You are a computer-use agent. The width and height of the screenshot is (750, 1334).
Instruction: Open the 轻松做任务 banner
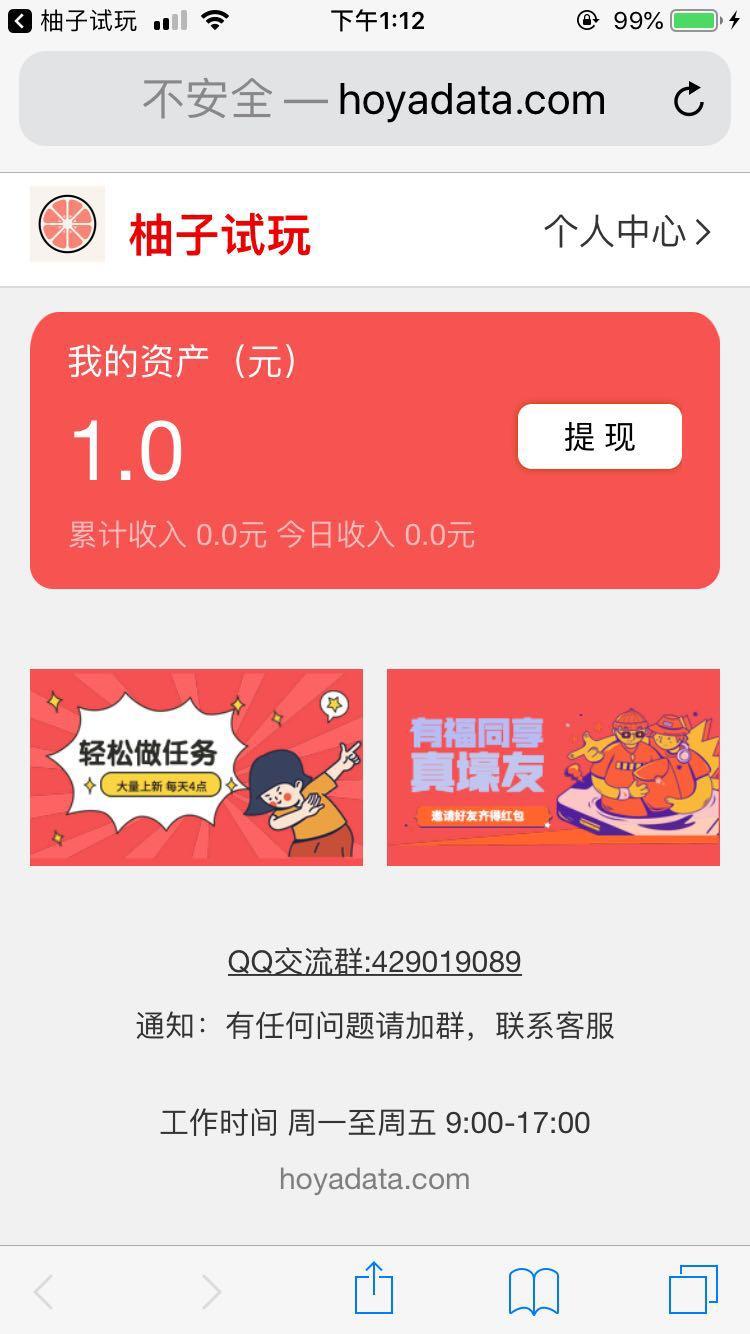tap(196, 767)
